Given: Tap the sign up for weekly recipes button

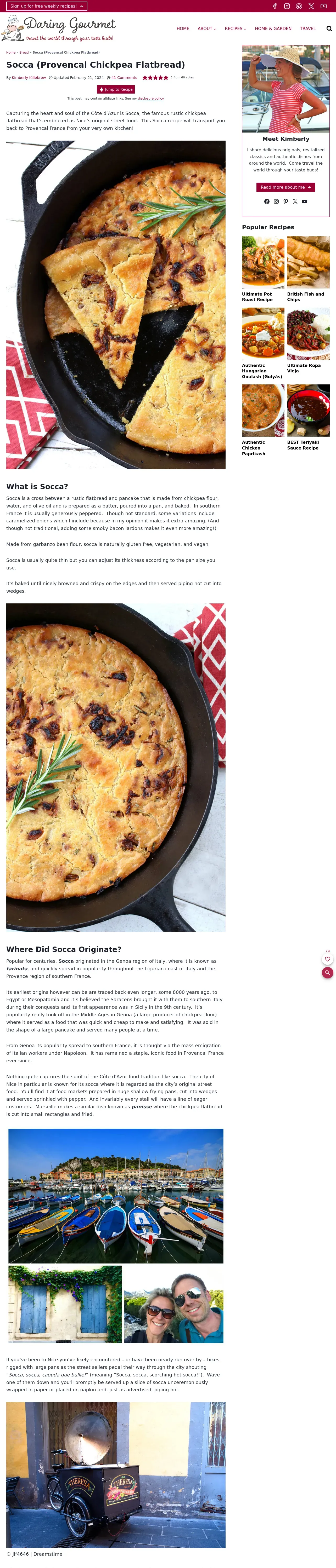Looking at the screenshot, I should 46,6.
